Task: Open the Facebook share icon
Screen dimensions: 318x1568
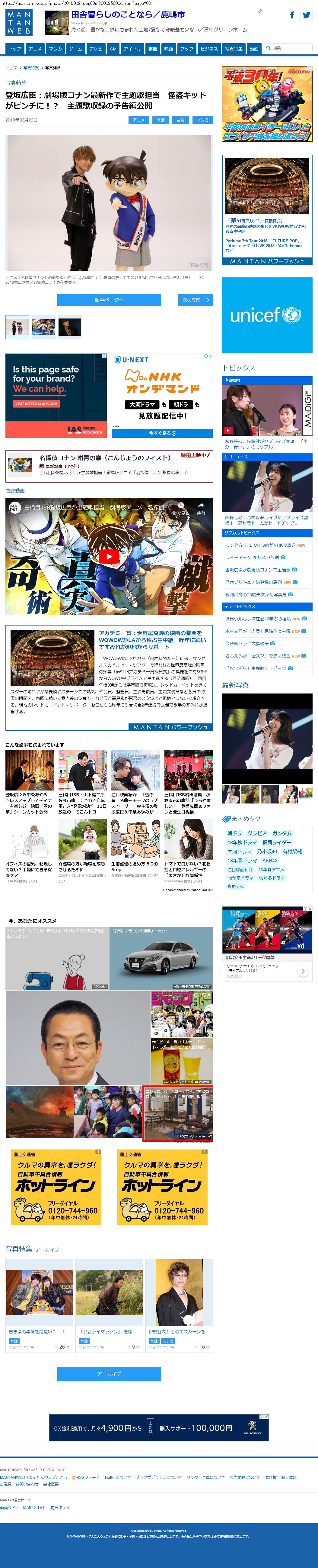Action: [x=292, y=15]
